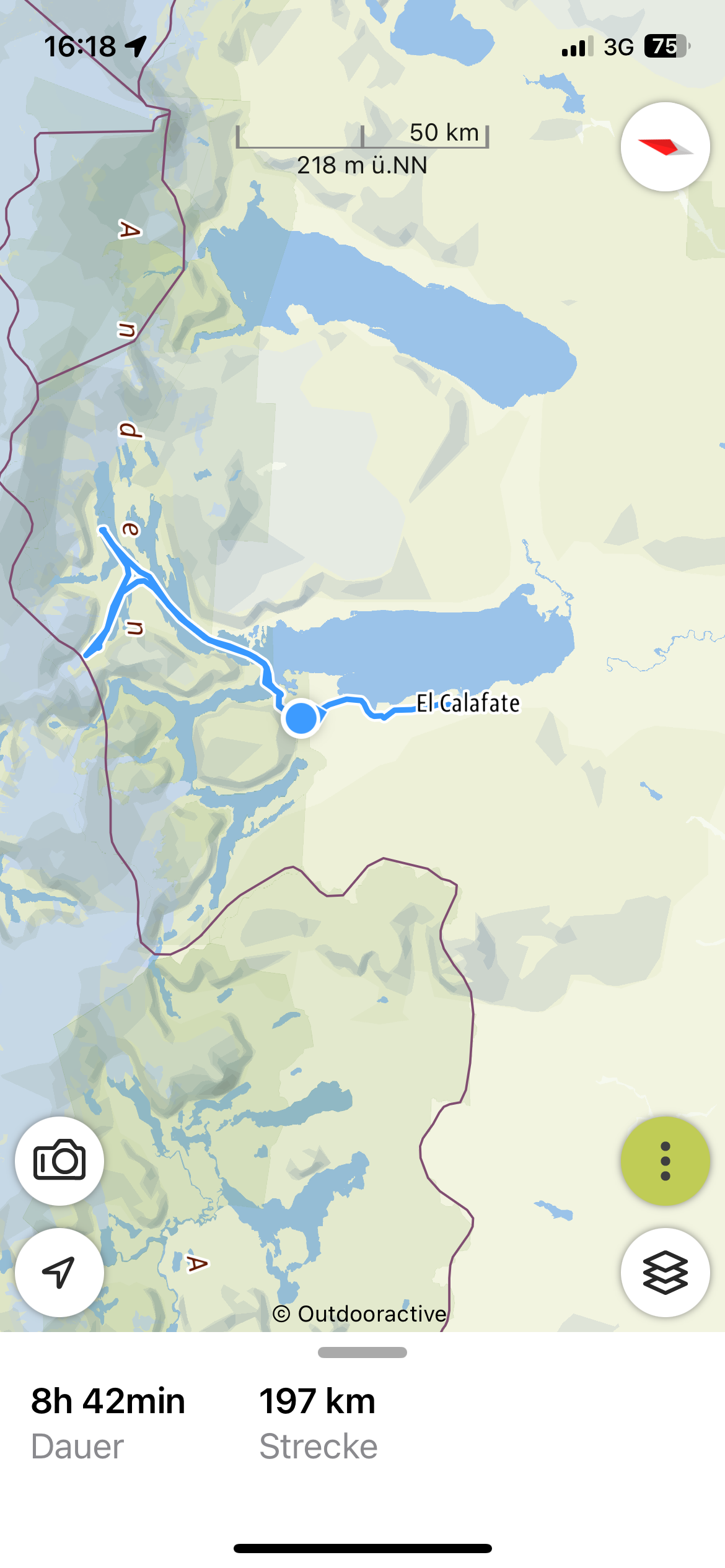Tap the blue current position dot
This screenshot has height=1568, width=725.
301,718
